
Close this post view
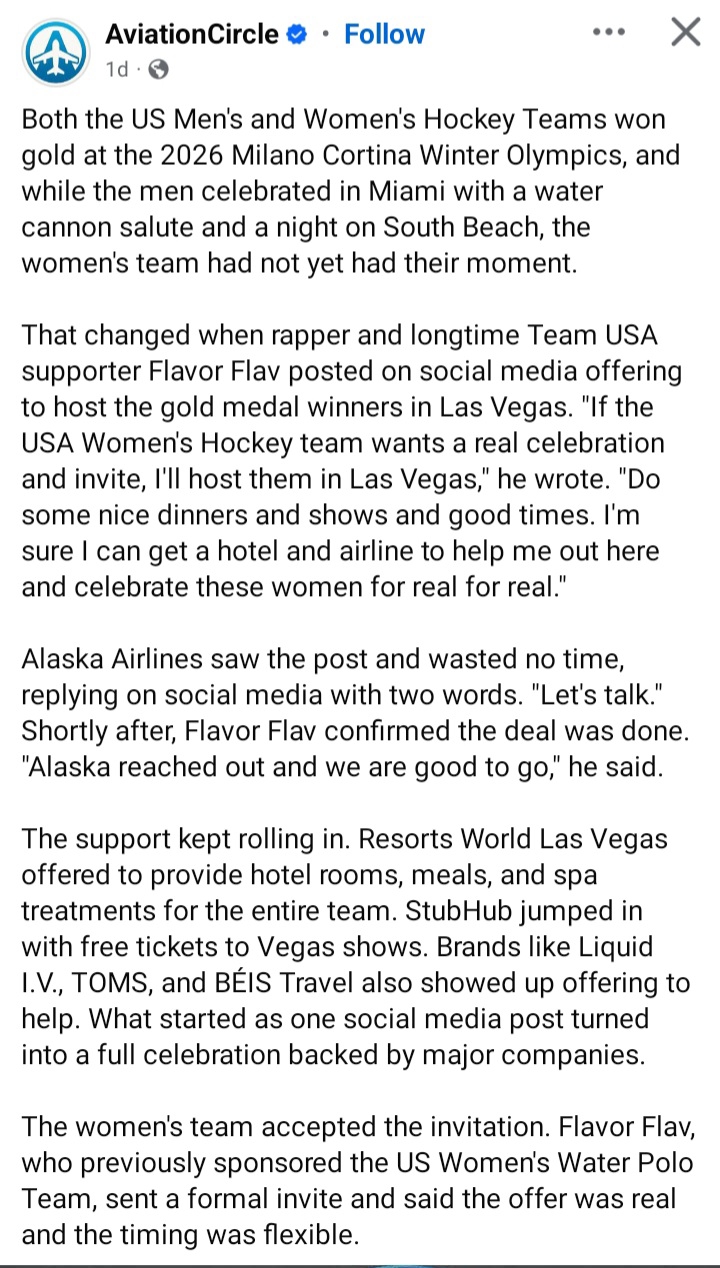[685, 32]
